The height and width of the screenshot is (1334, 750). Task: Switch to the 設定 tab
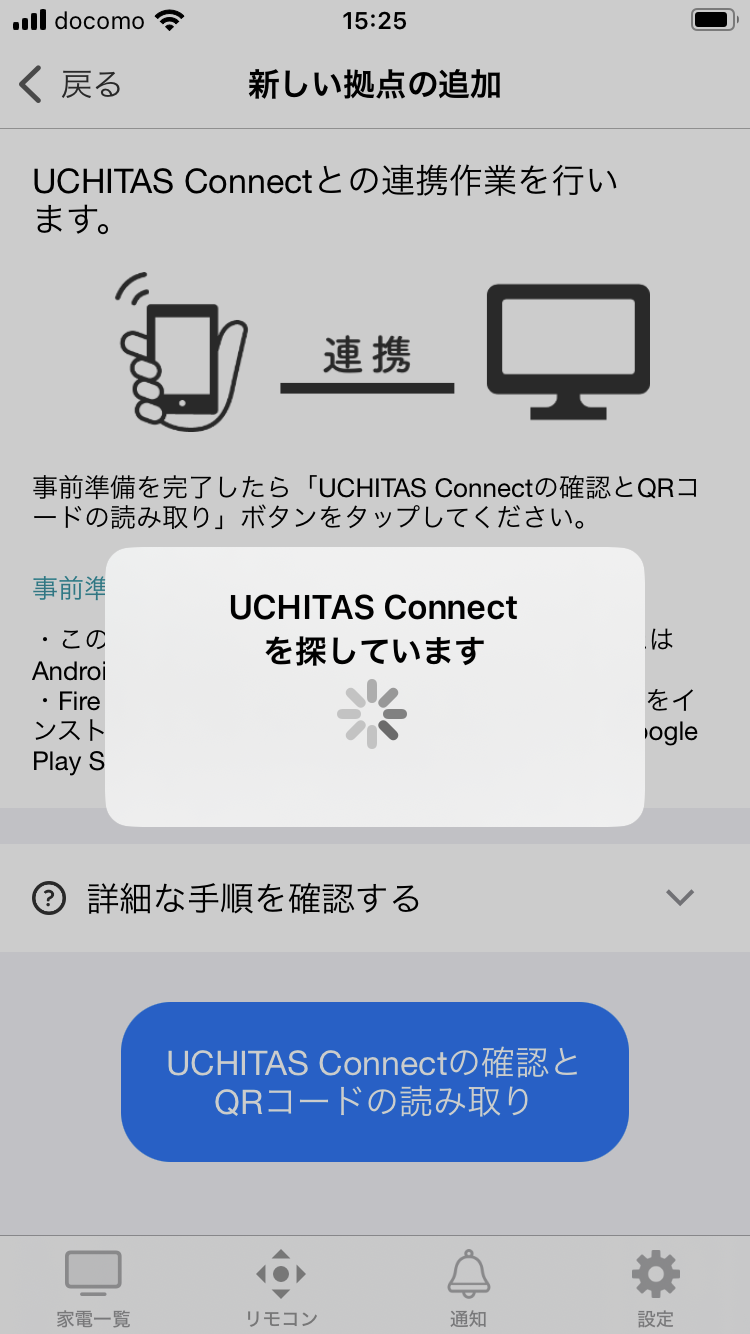[x=655, y=1286]
